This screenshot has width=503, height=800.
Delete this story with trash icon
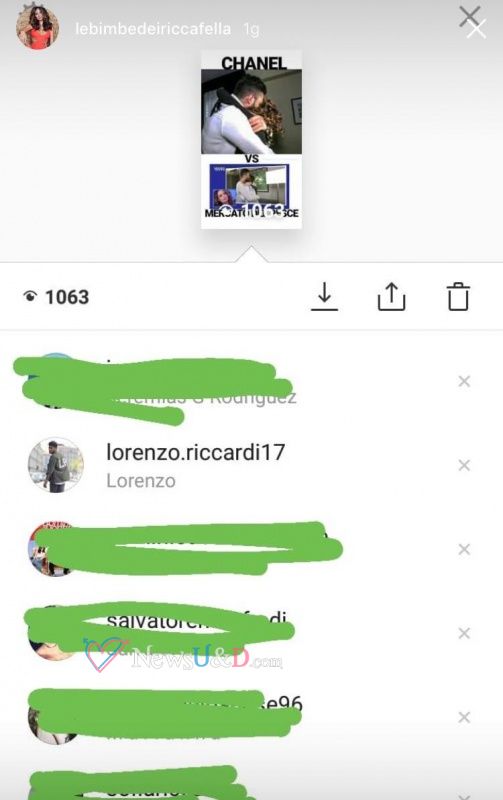click(458, 296)
